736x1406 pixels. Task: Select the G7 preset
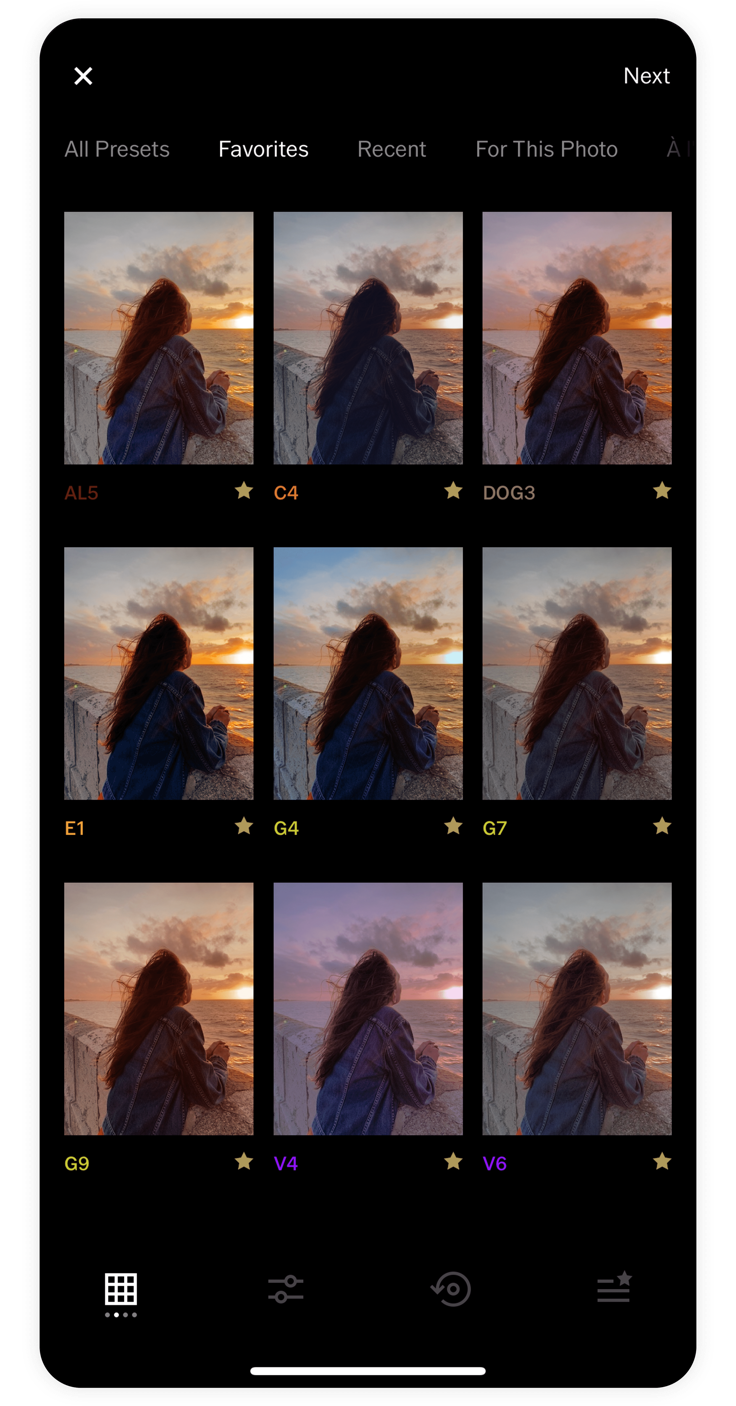[x=576, y=673]
